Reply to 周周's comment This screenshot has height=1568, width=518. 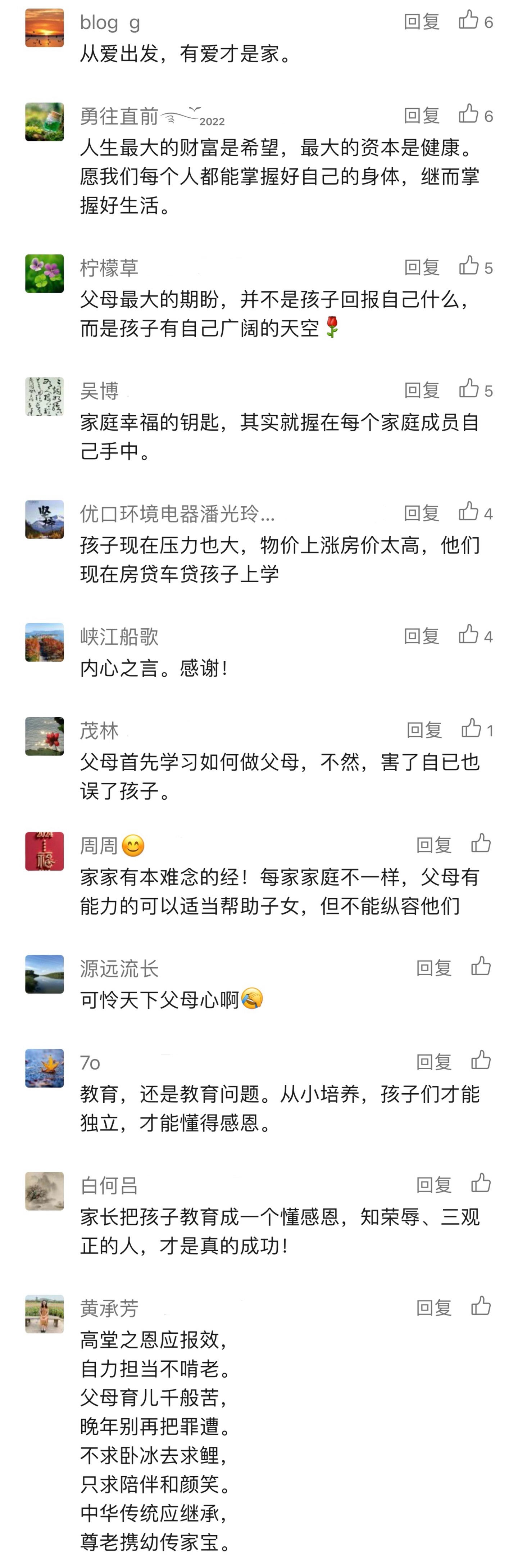pos(434,845)
